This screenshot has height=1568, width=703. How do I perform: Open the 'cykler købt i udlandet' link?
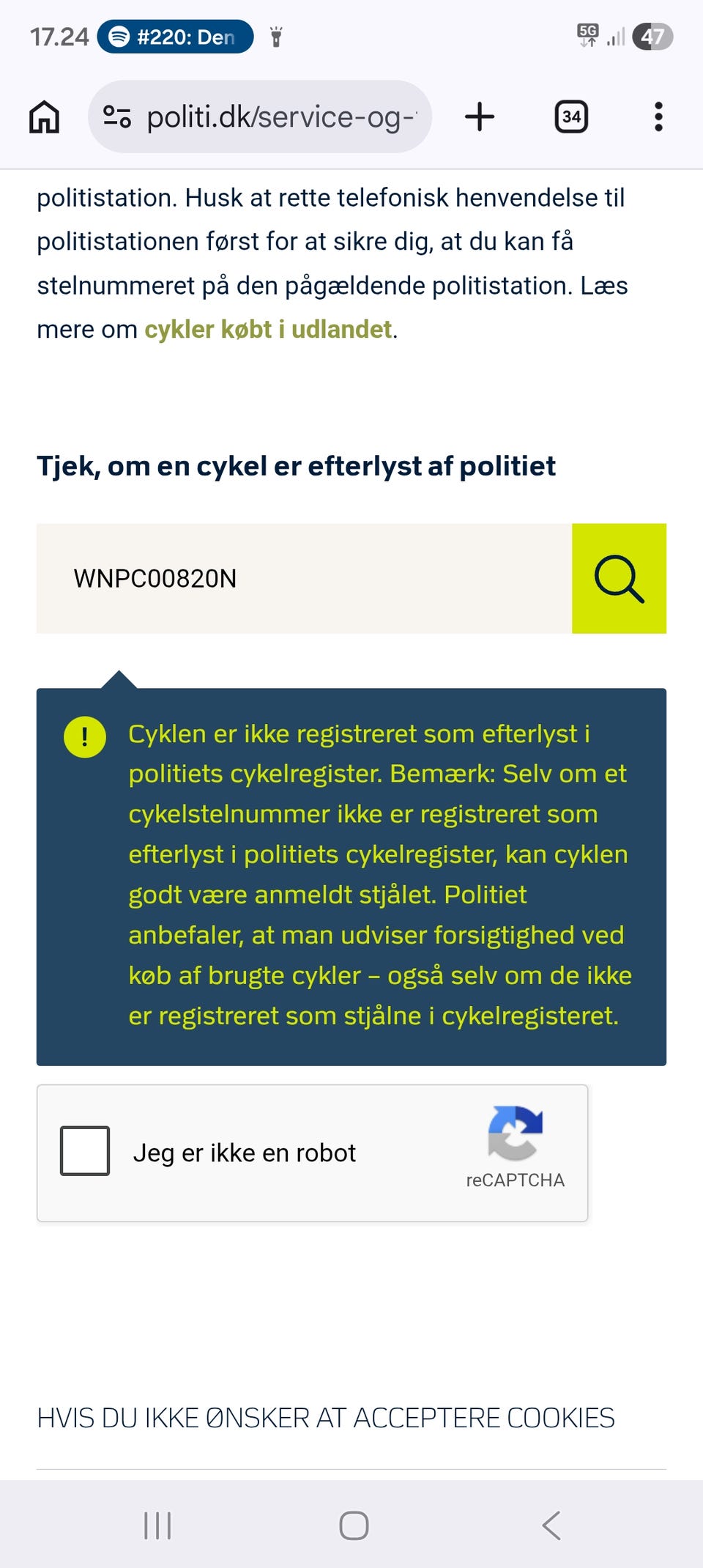pyautogui.click(x=268, y=330)
